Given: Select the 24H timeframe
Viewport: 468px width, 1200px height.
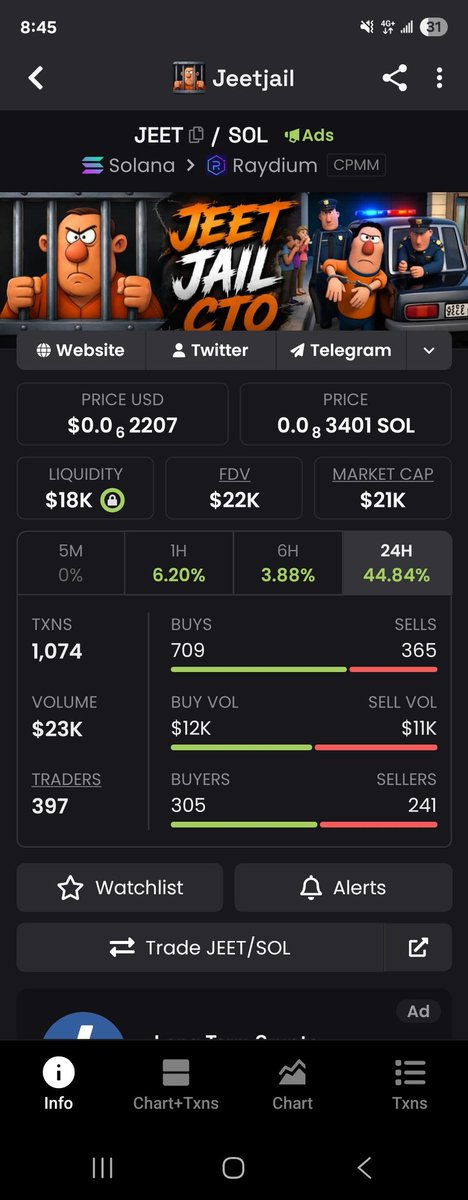Looking at the screenshot, I should tap(397, 563).
